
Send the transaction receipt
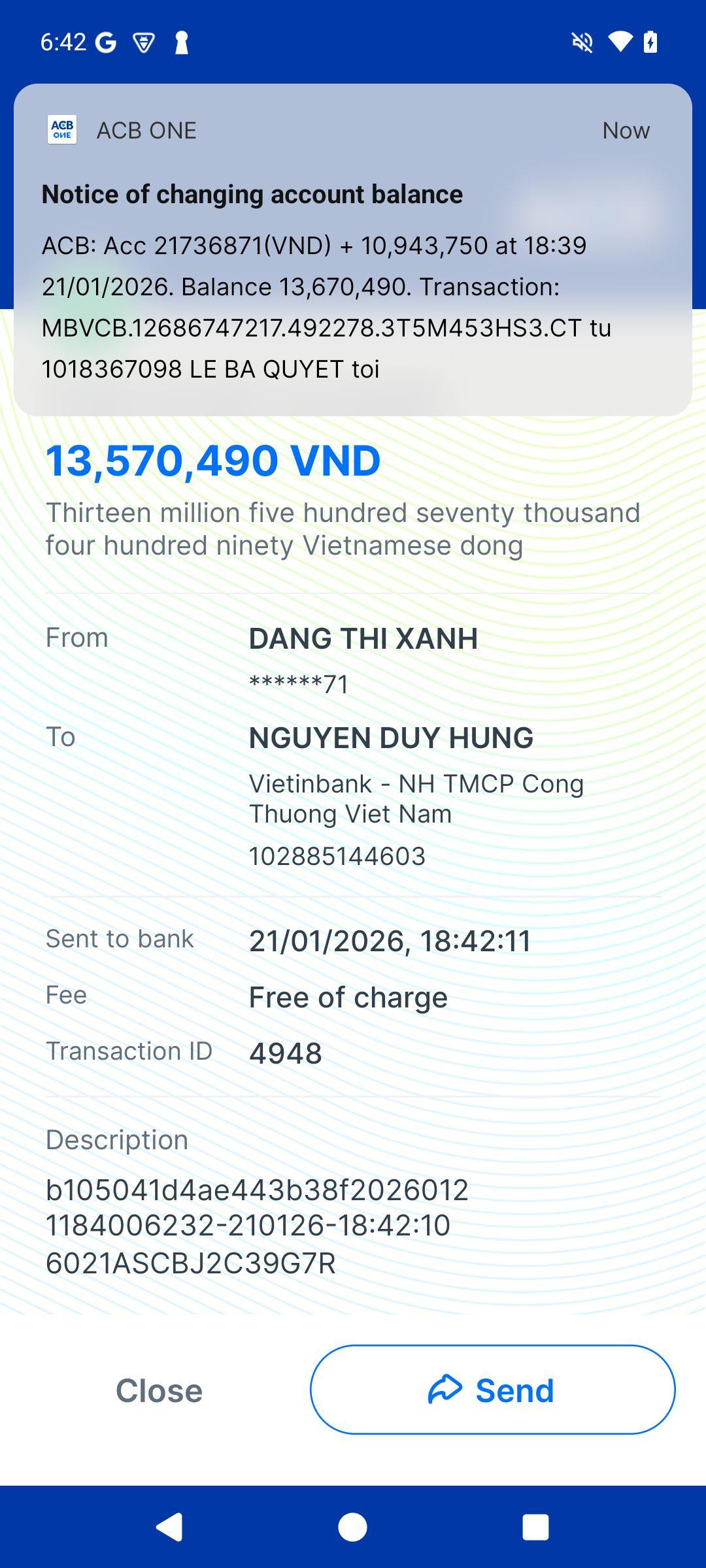click(x=492, y=1390)
